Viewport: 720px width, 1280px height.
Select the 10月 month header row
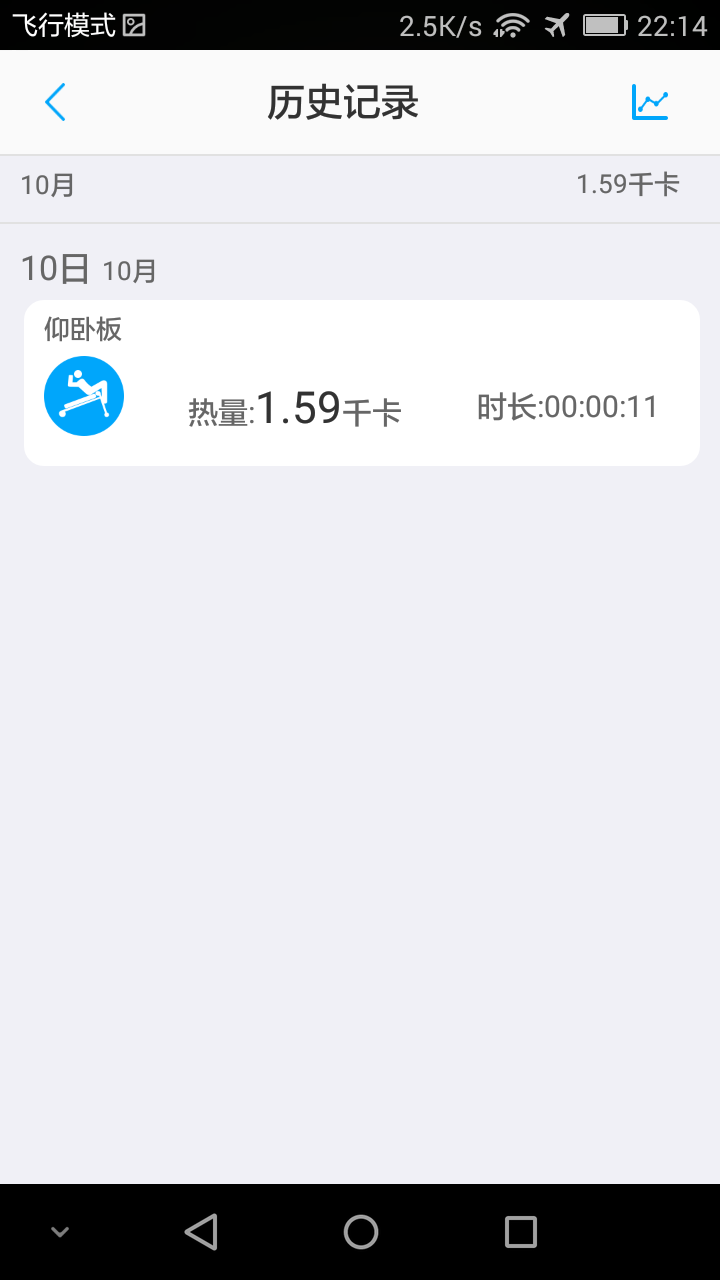point(360,187)
